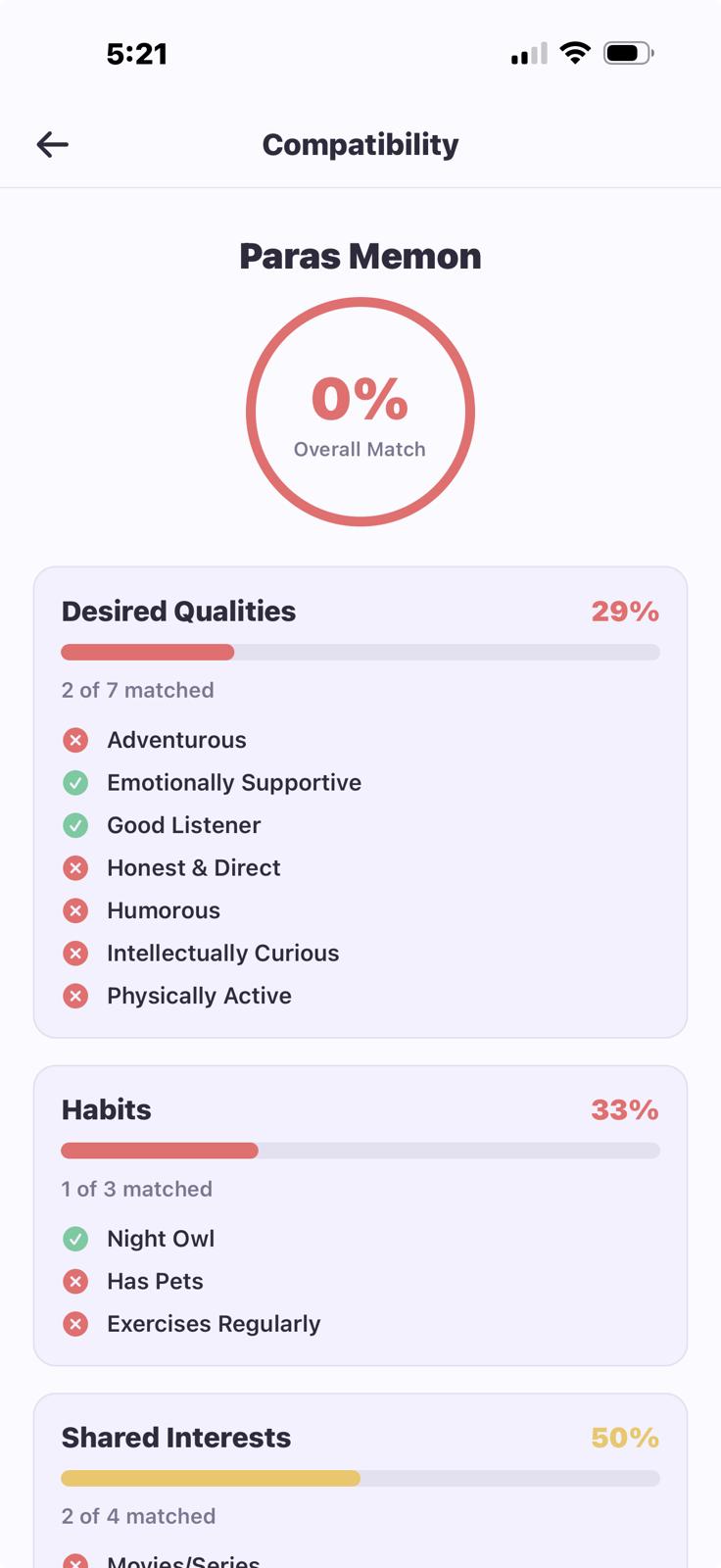Click the X icon beside Humorous
This screenshot has height=1568, width=721.
pos(75,910)
